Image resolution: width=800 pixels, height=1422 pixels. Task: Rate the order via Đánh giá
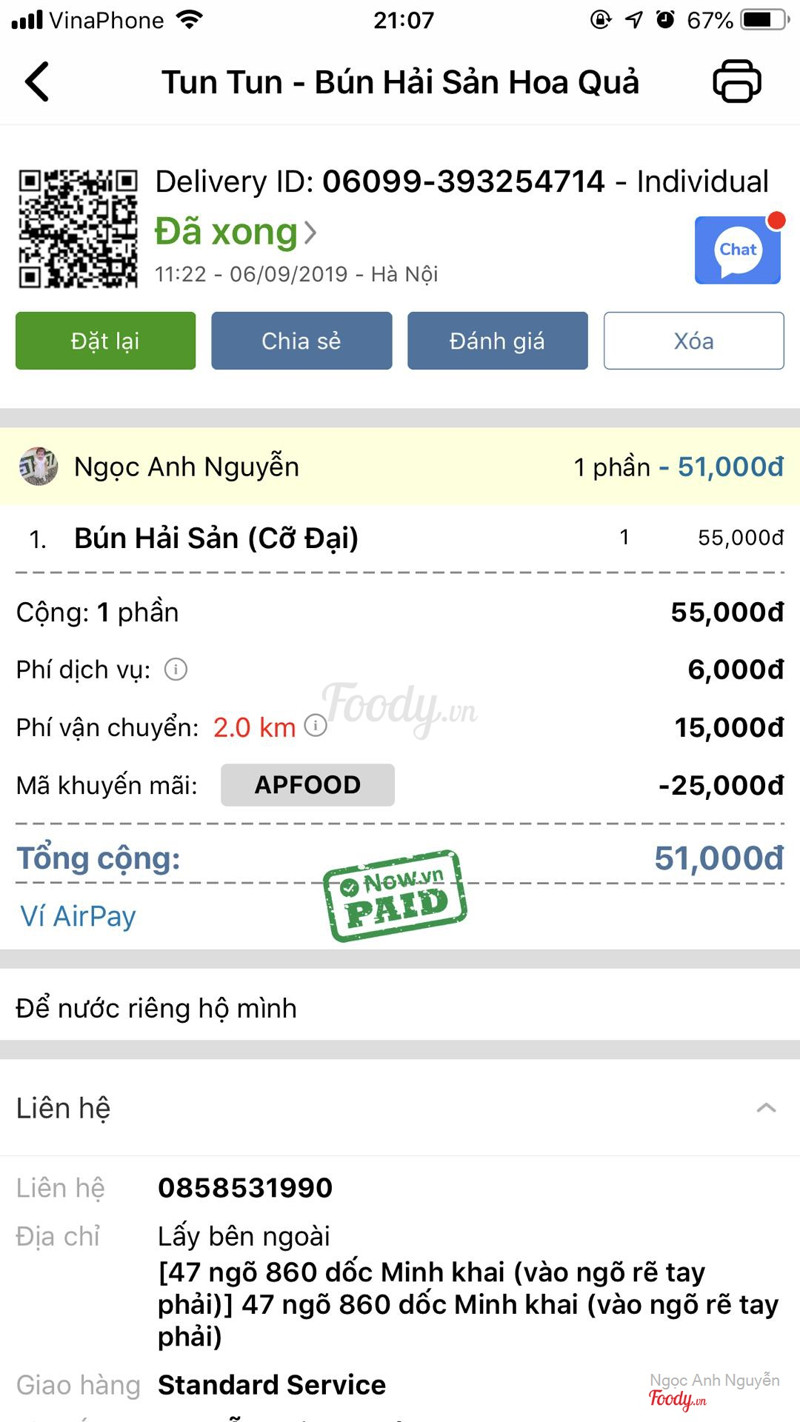[497, 341]
